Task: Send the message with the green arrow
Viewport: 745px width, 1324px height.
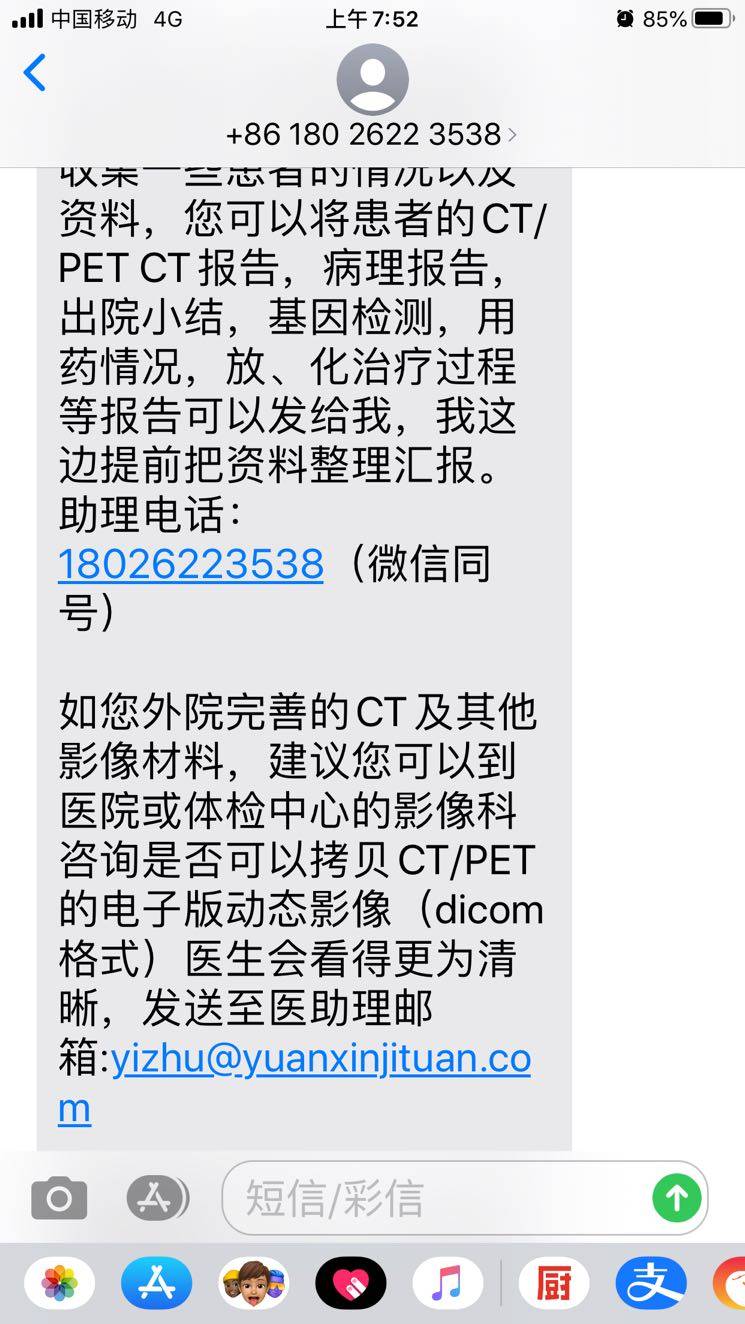Action: click(x=677, y=1197)
